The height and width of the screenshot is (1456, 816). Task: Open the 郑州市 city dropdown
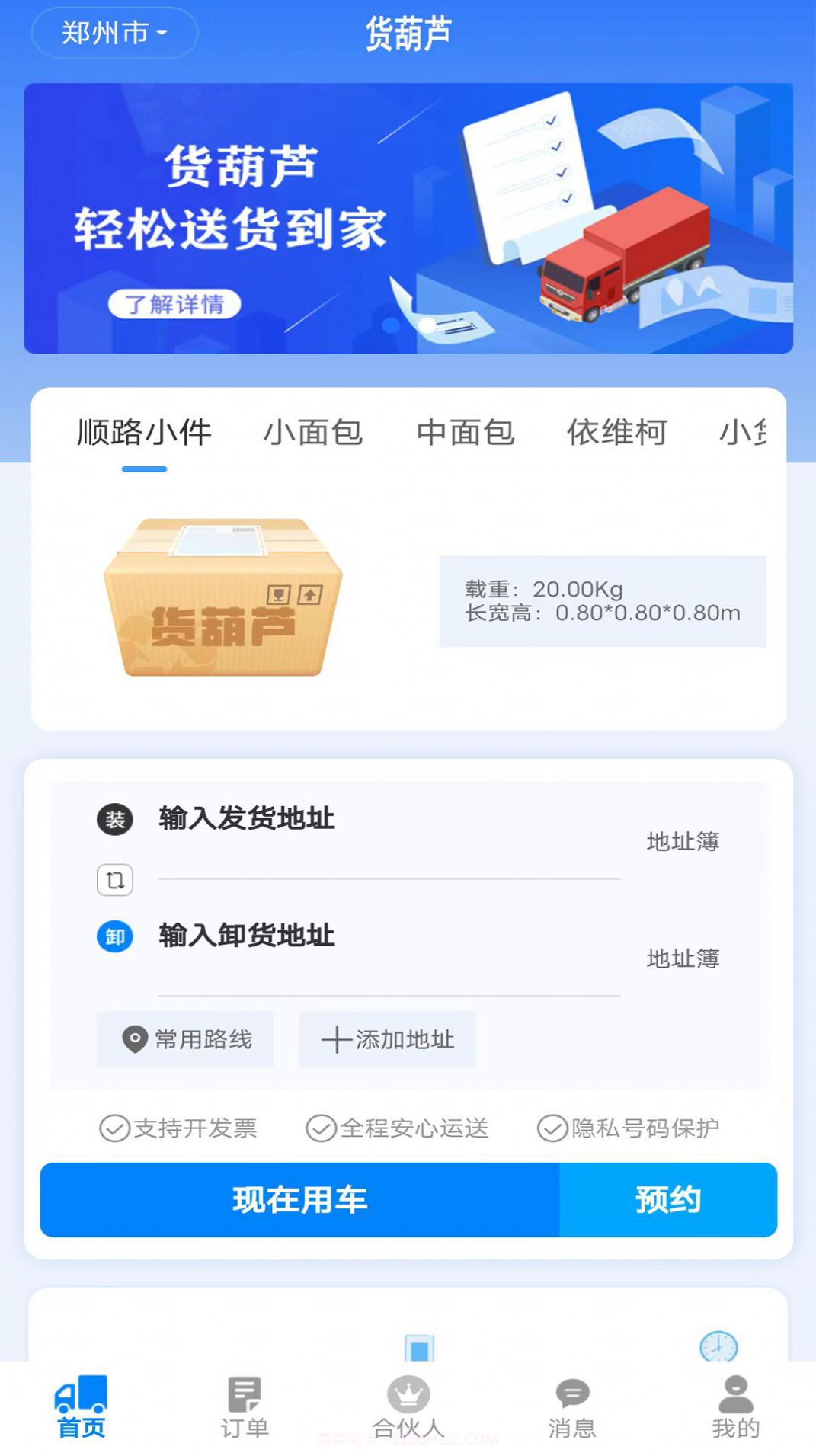[111, 32]
